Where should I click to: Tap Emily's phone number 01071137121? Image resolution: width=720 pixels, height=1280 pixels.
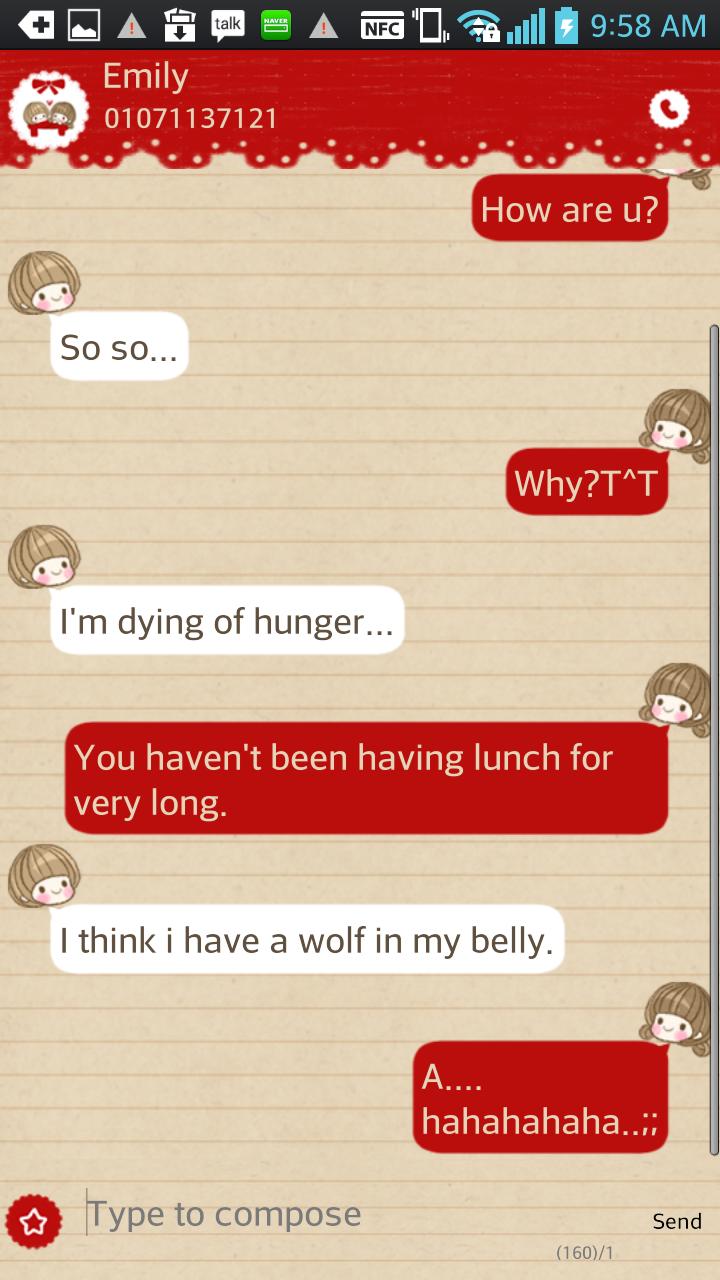tap(192, 118)
